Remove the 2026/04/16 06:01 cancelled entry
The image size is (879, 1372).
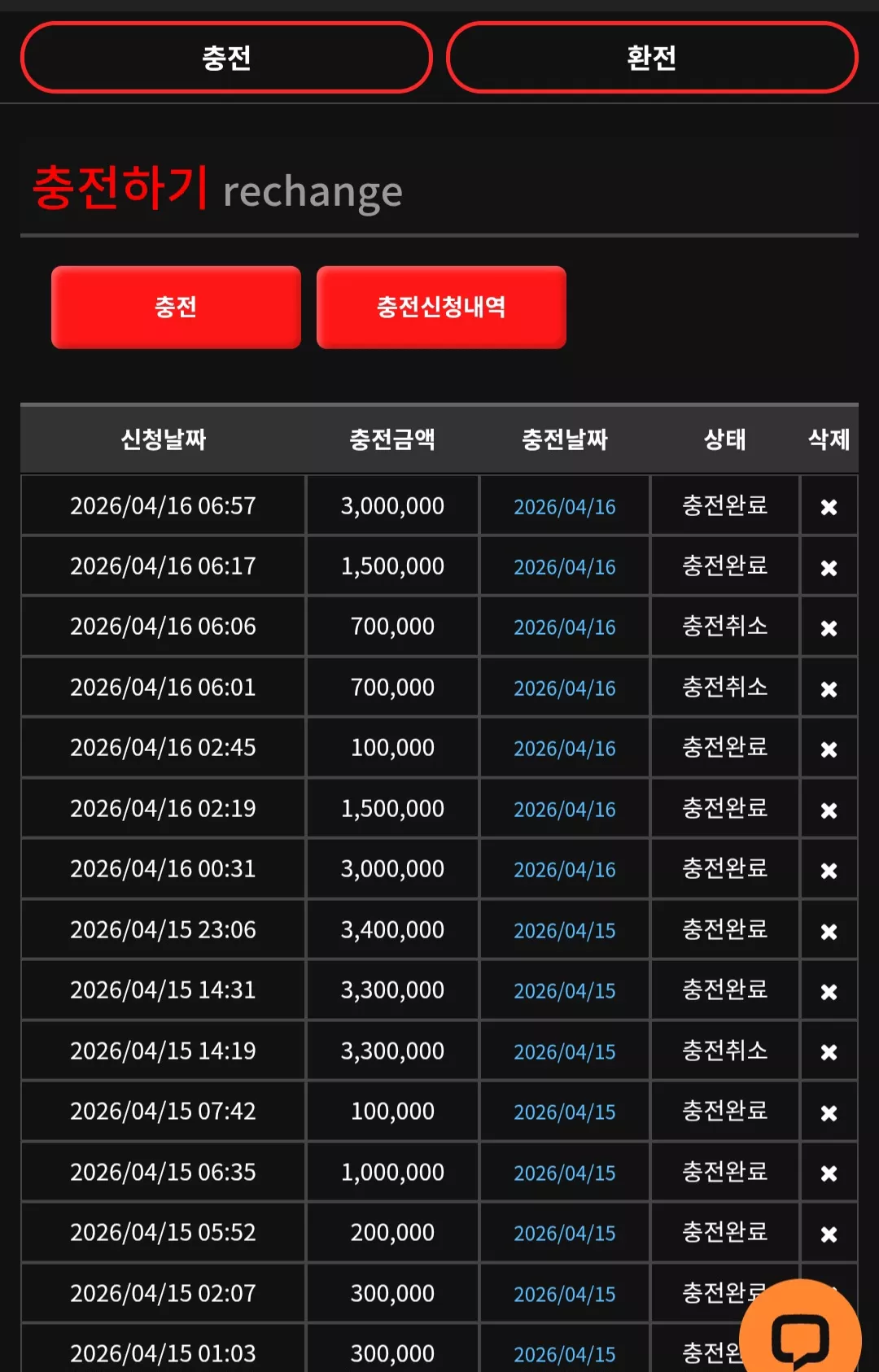coord(829,689)
